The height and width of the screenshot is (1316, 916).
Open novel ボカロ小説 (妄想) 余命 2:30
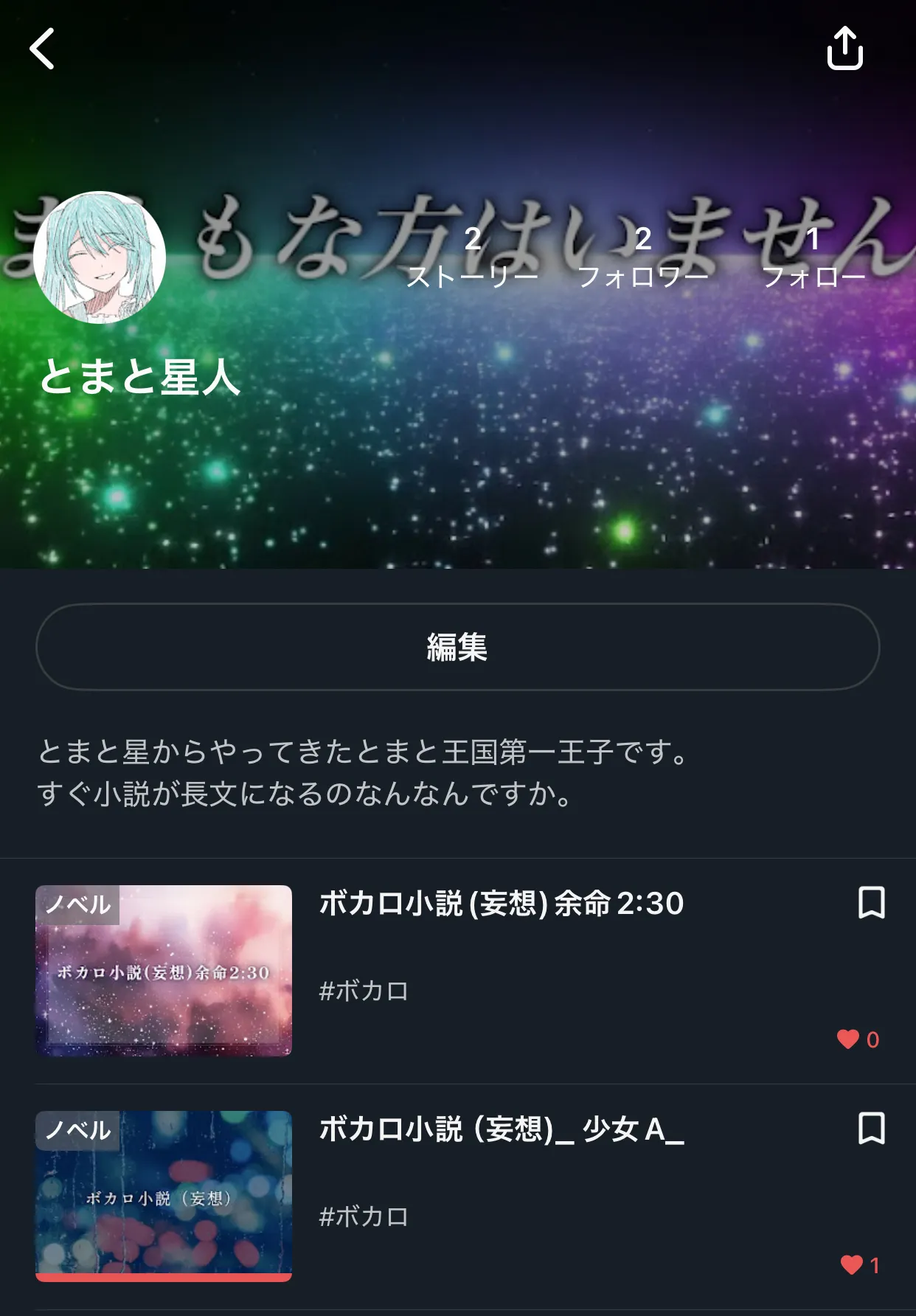point(458,971)
